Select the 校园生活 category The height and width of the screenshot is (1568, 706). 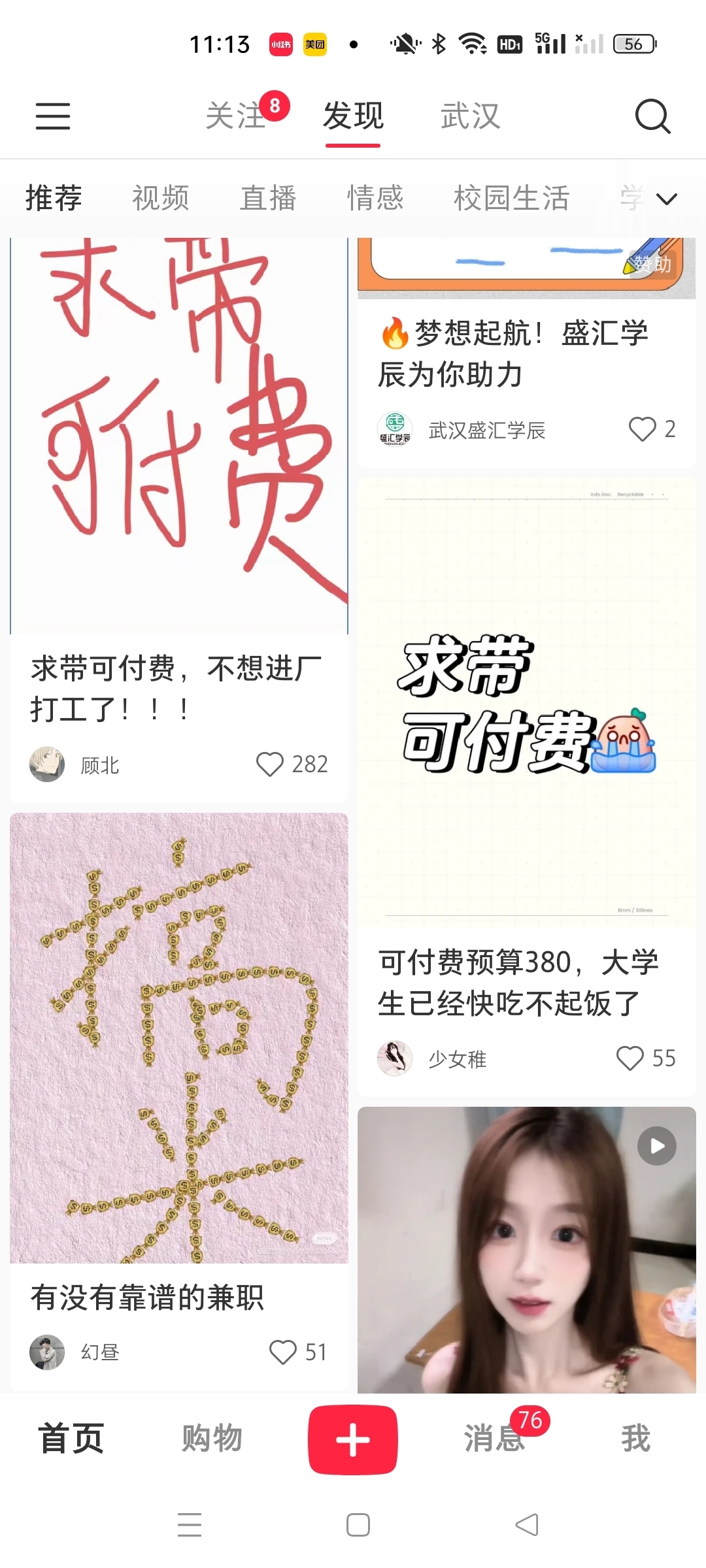[511, 198]
